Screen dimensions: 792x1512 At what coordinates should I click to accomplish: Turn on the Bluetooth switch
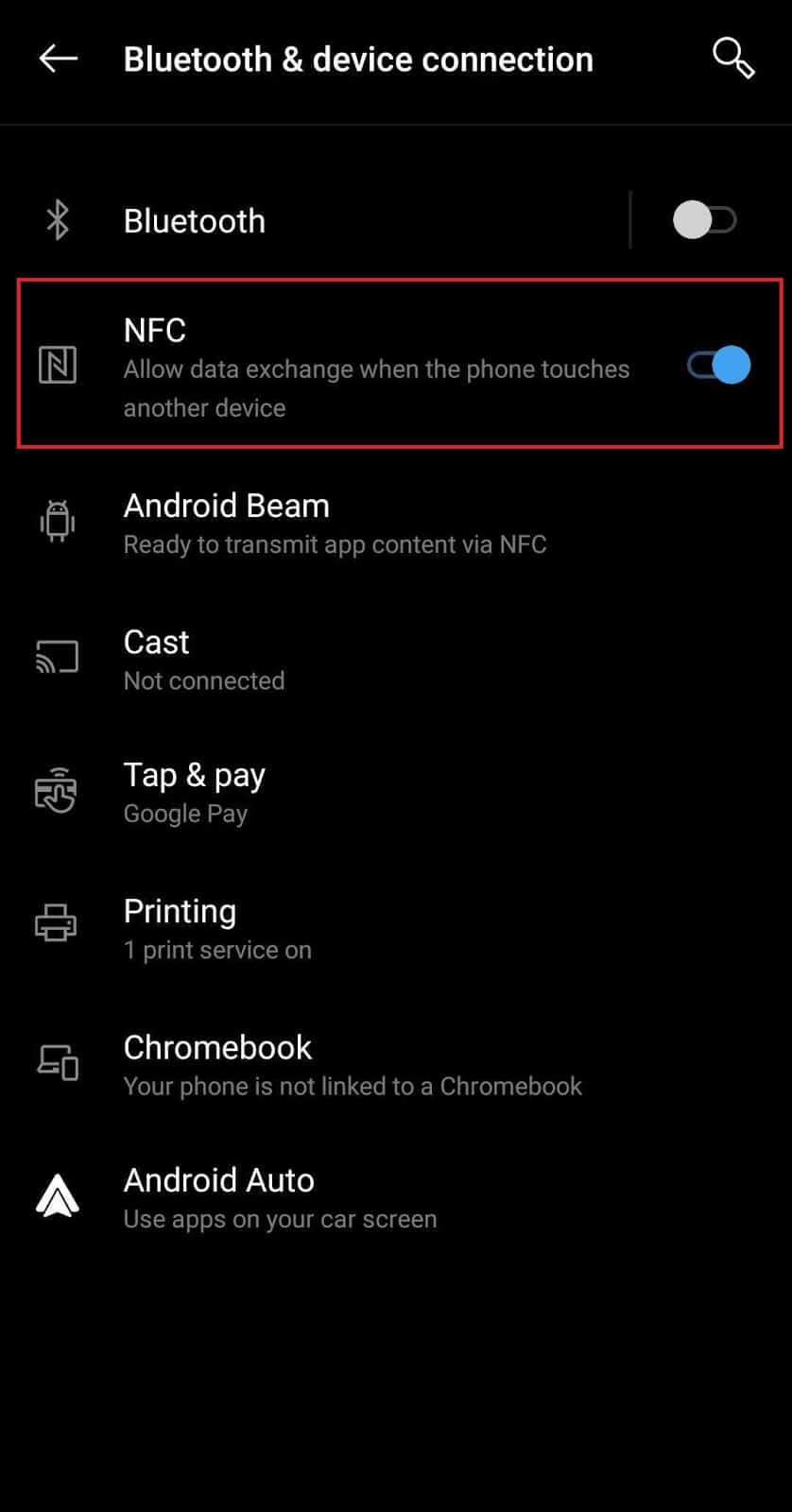pyautogui.click(x=704, y=220)
